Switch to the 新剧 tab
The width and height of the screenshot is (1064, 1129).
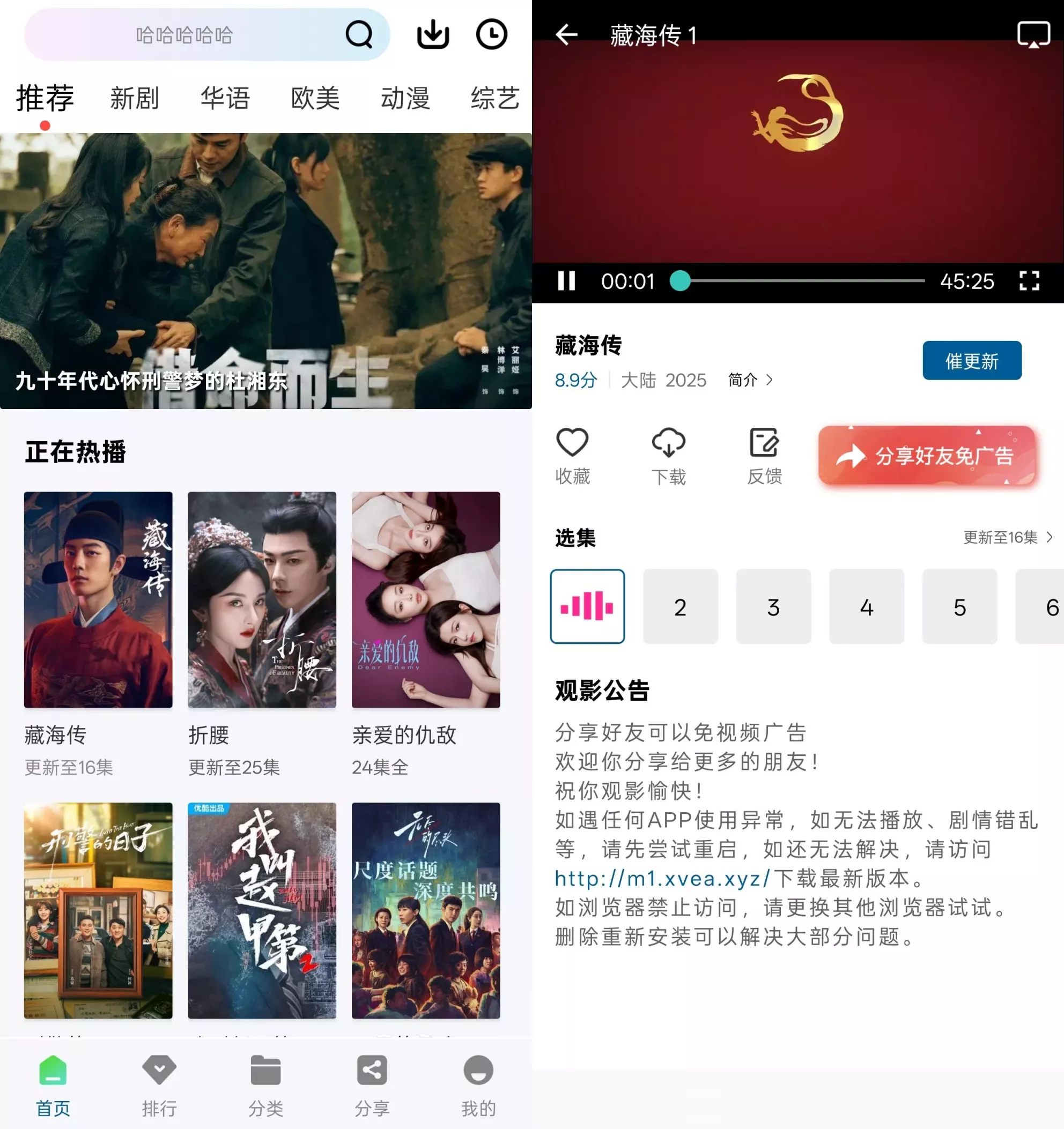tap(135, 98)
